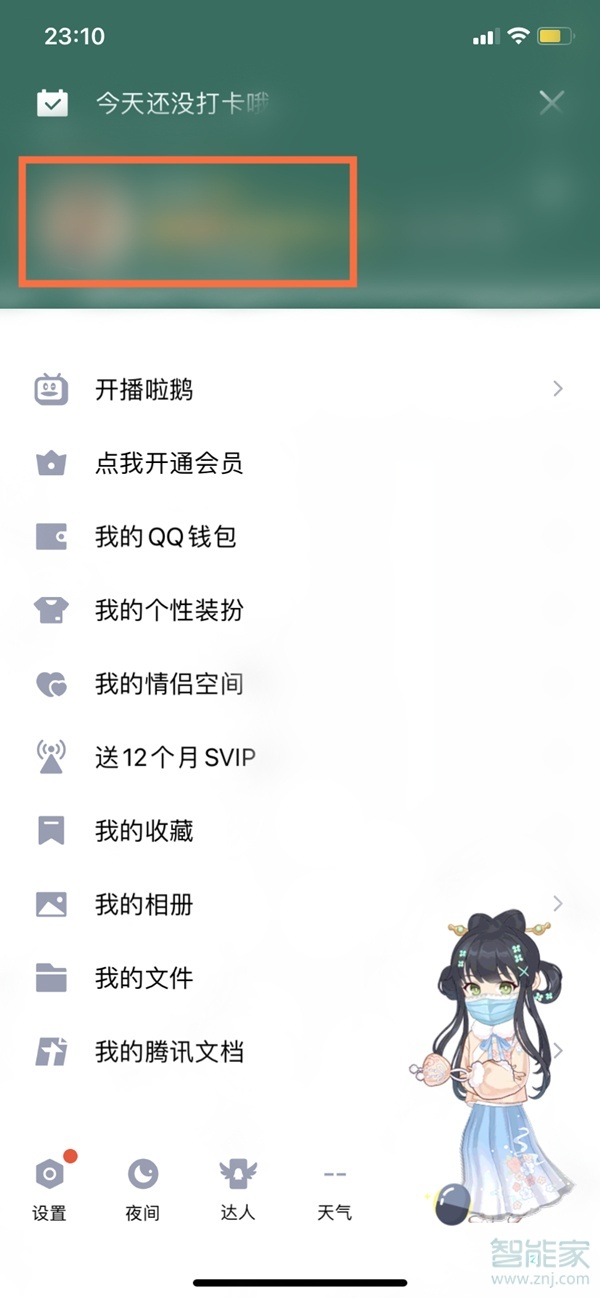Tap 送12个月SVIP offer

[174, 758]
